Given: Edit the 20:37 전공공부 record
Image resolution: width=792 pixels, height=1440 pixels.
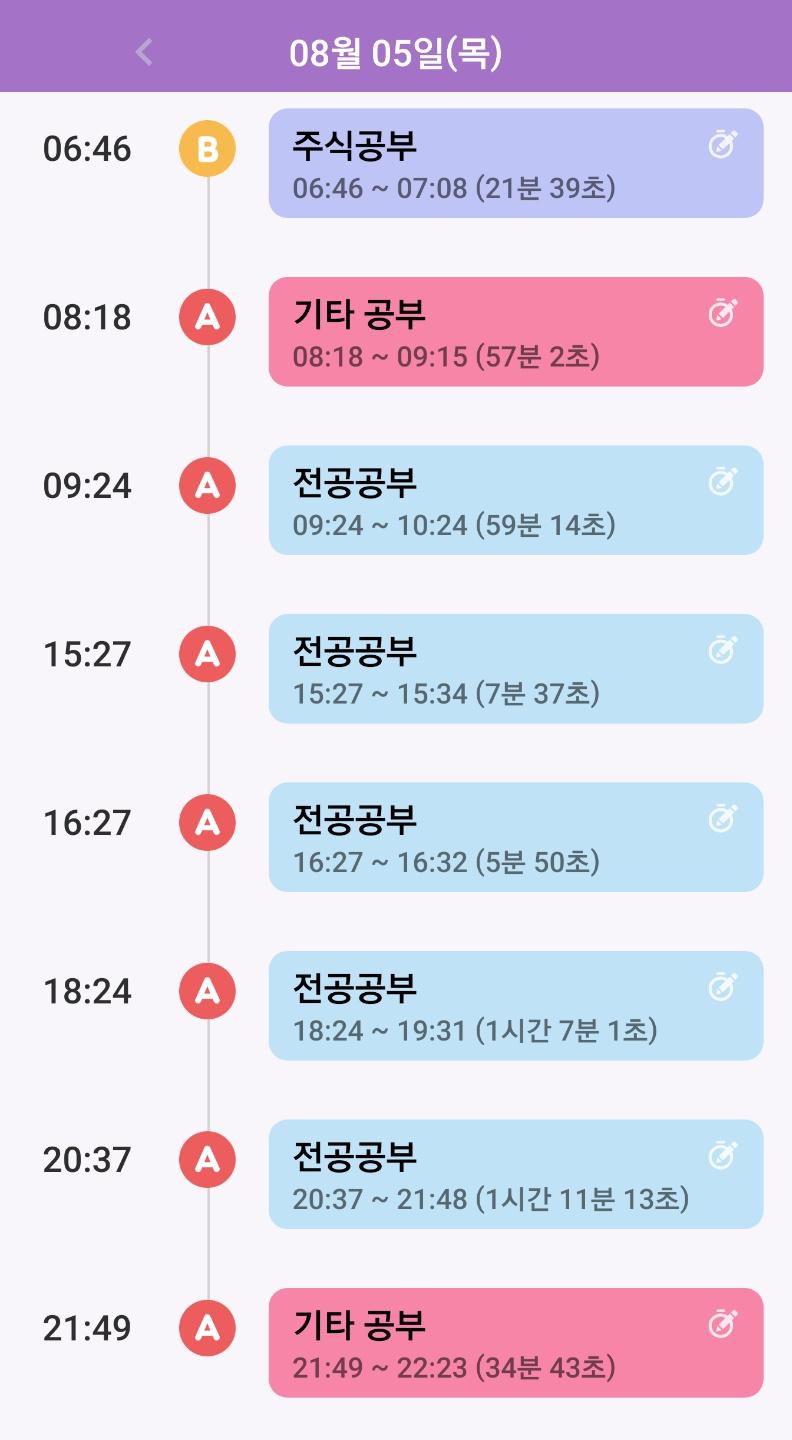Looking at the screenshot, I should click(722, 1156).
